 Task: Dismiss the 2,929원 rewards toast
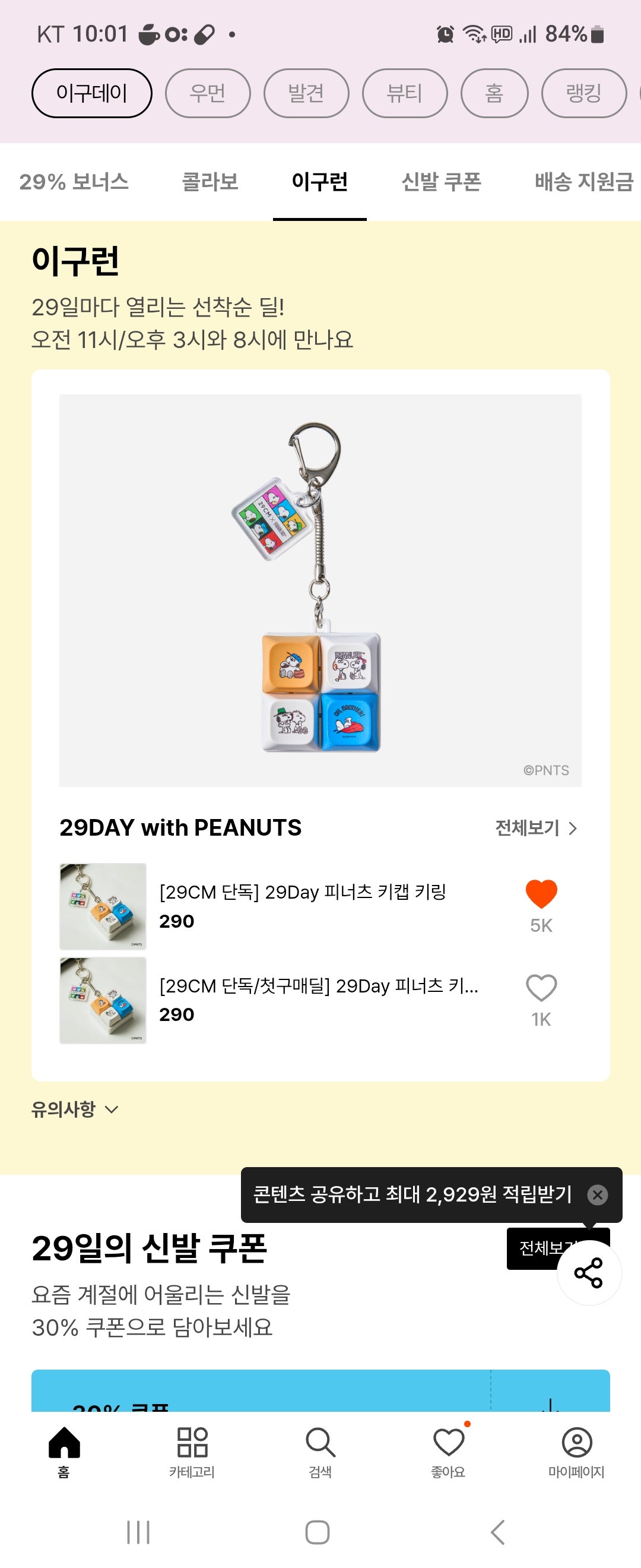[x=598, y=1195]
